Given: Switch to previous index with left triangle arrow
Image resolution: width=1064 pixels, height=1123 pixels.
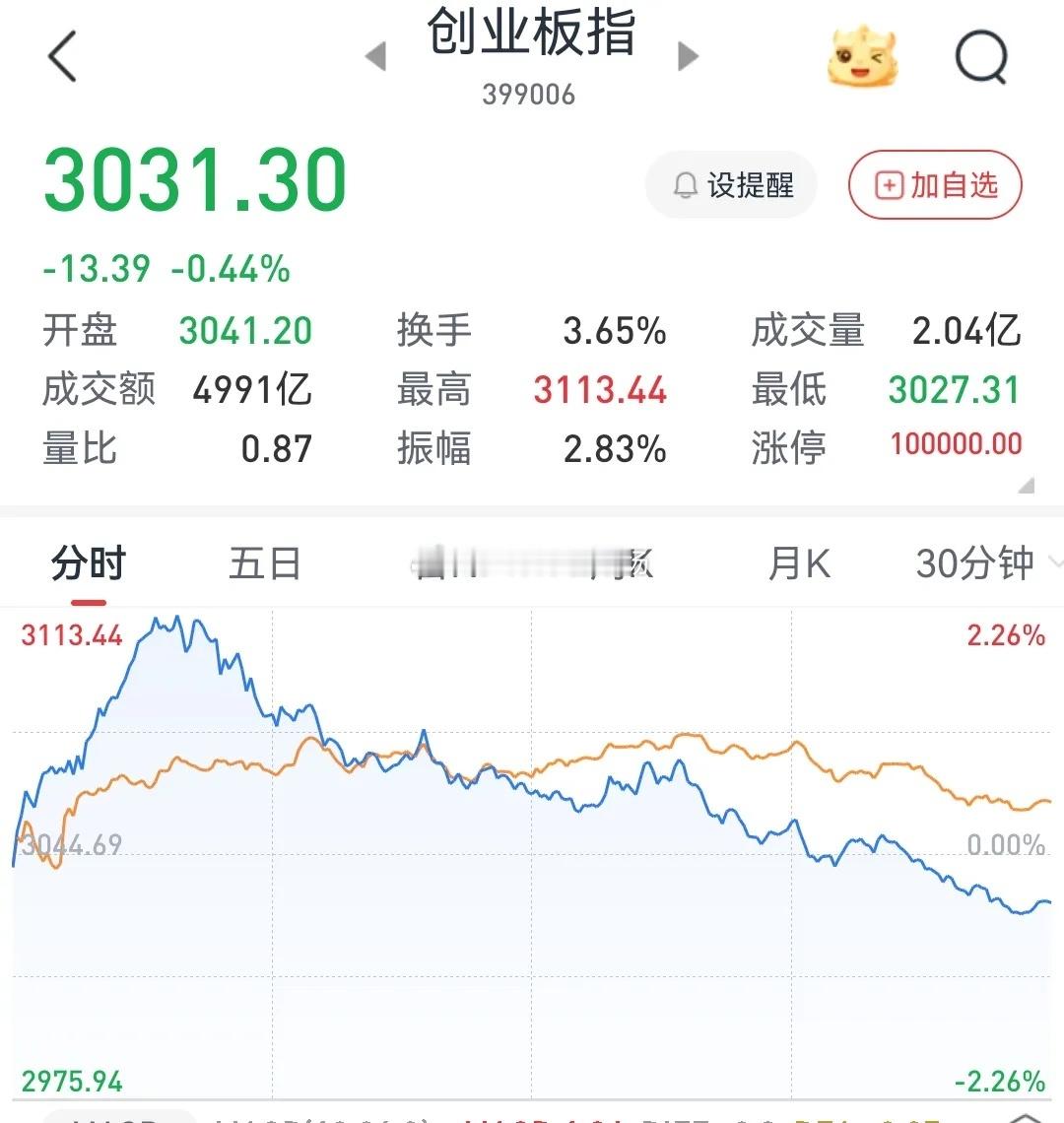Looking at the screenshot, I should (x=377, y=56).
